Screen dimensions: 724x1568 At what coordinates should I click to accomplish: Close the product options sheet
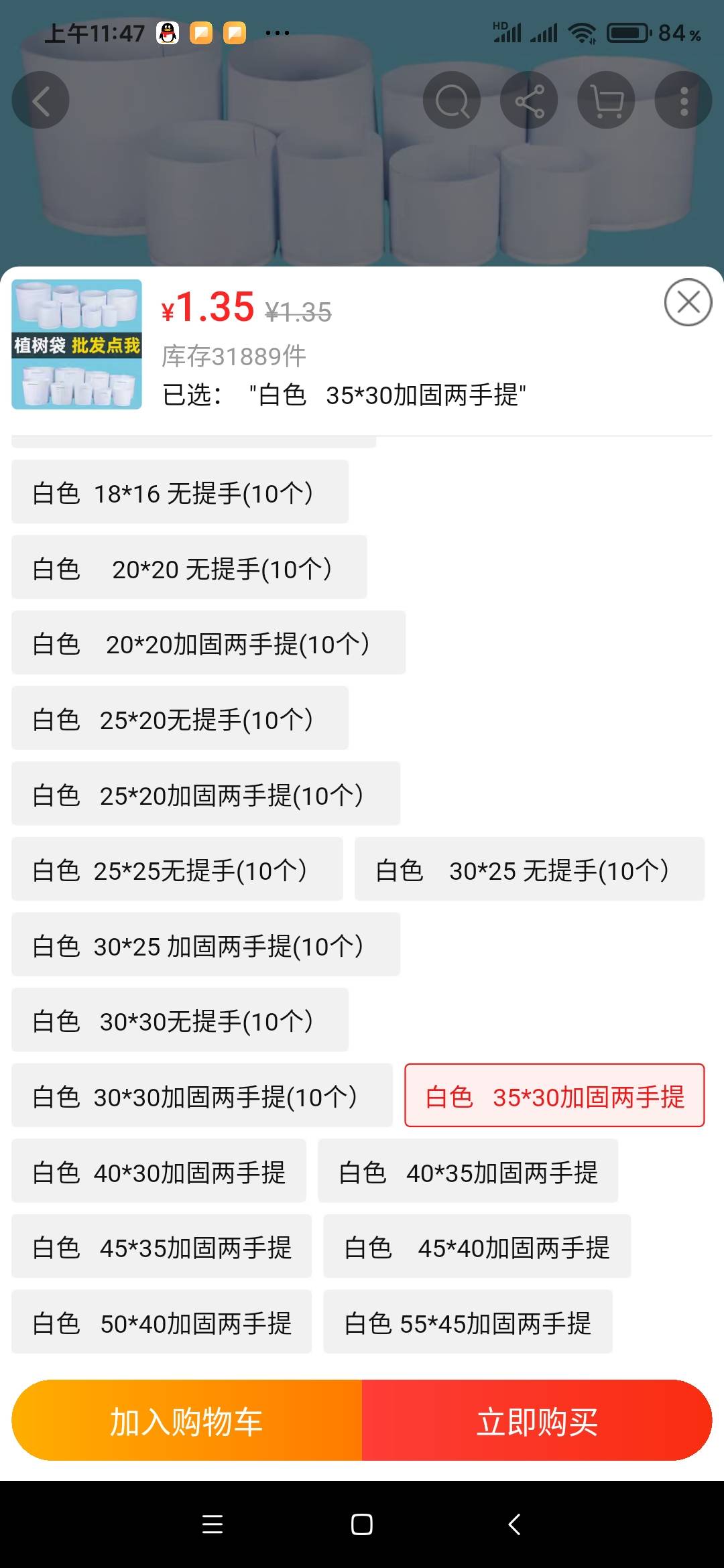688,302
